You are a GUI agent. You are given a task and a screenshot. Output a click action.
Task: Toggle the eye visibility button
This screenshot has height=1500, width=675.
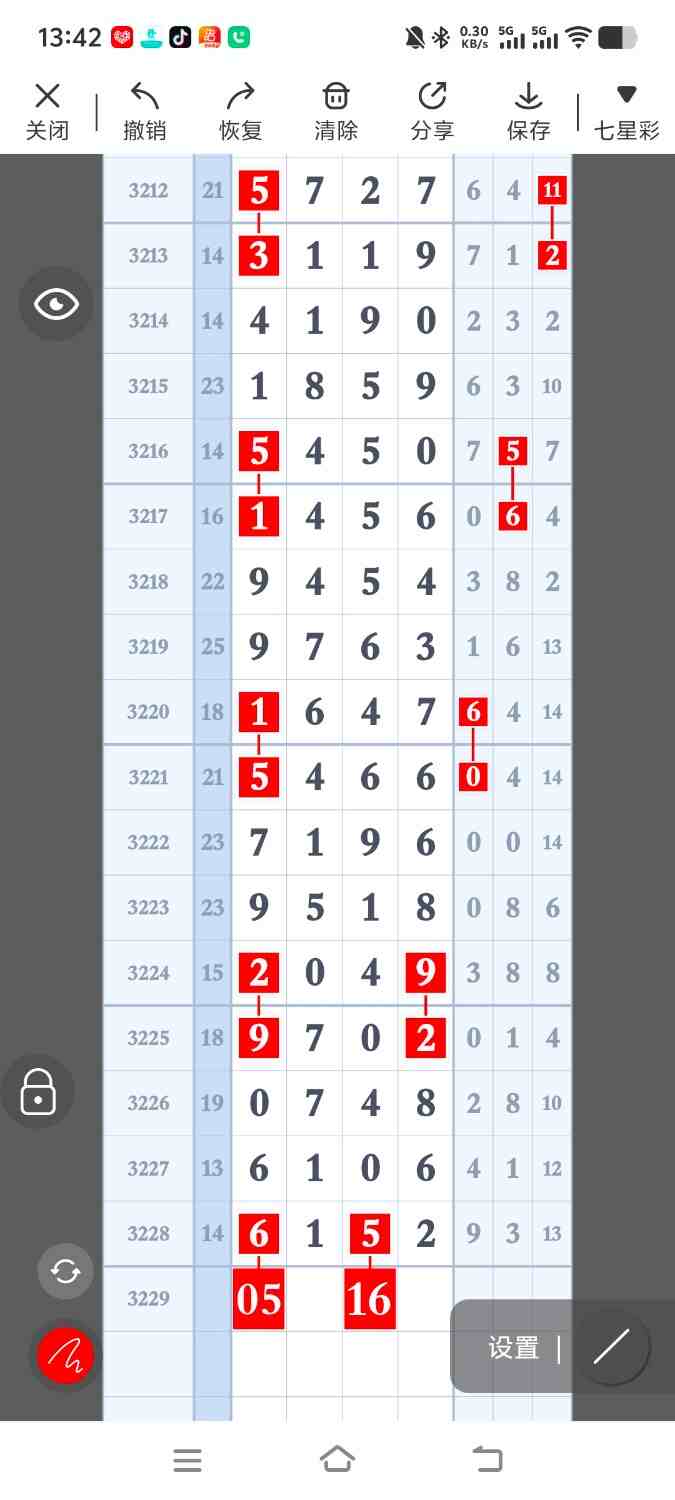[56, 304]
